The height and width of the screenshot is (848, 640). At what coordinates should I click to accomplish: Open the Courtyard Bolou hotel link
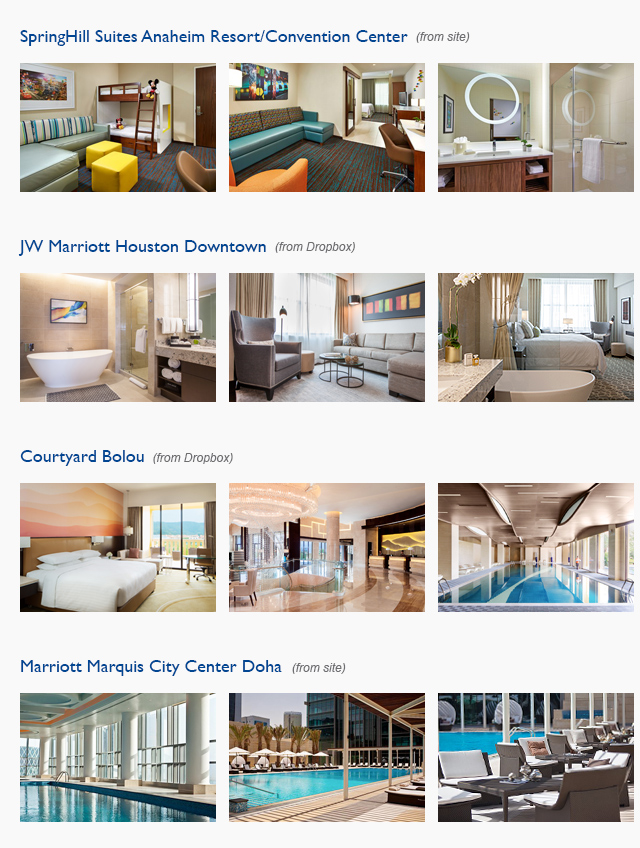[x=82, y=457]
